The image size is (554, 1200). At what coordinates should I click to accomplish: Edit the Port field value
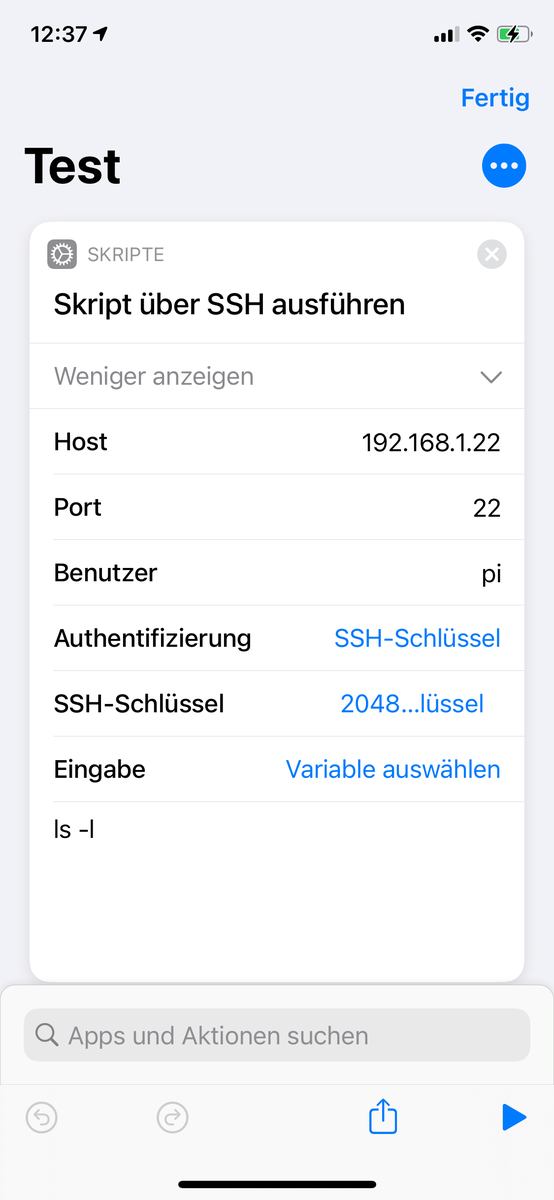487,508
